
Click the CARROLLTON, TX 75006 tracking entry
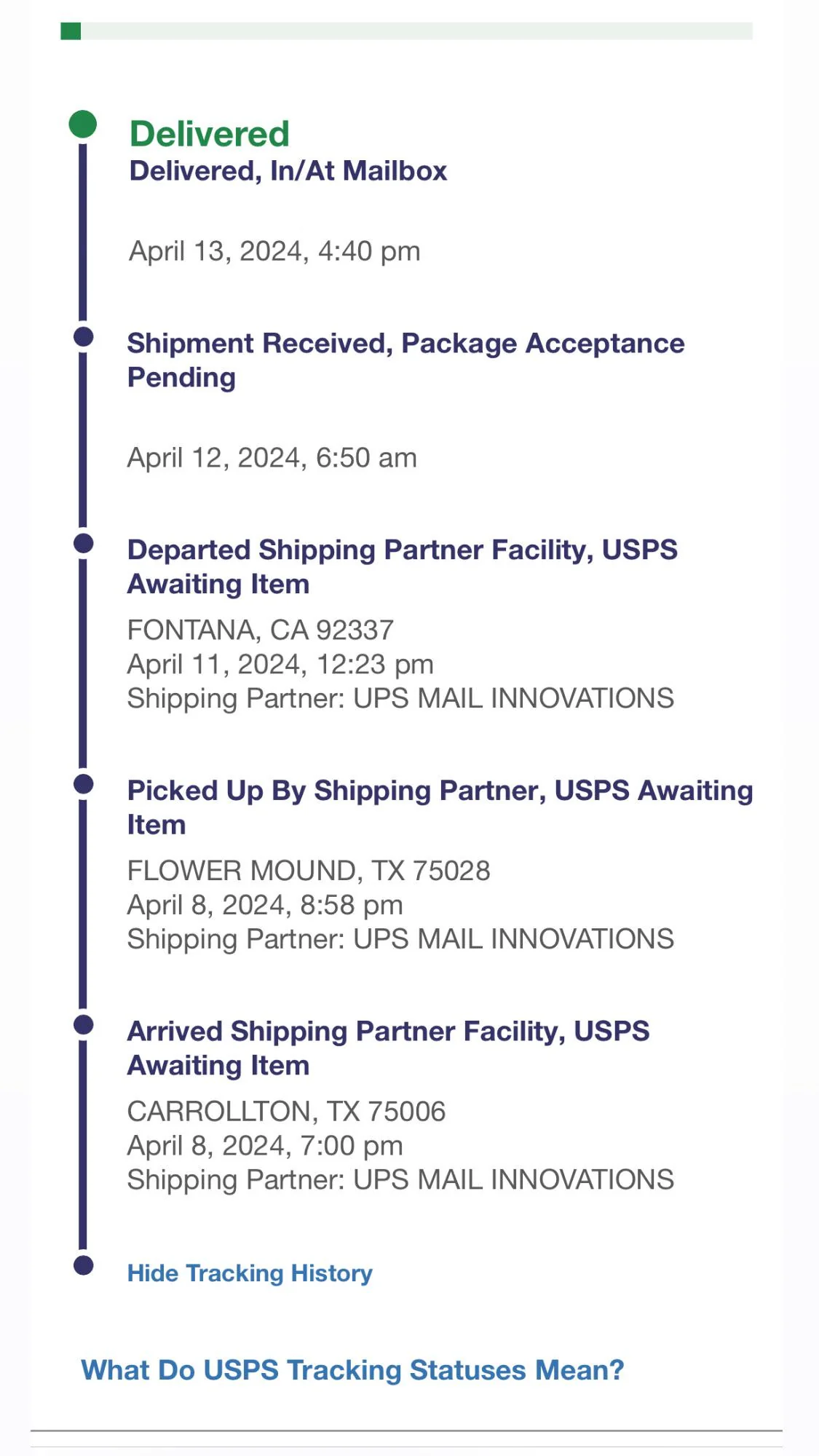pyautogui.click(x=288, y=1112)
